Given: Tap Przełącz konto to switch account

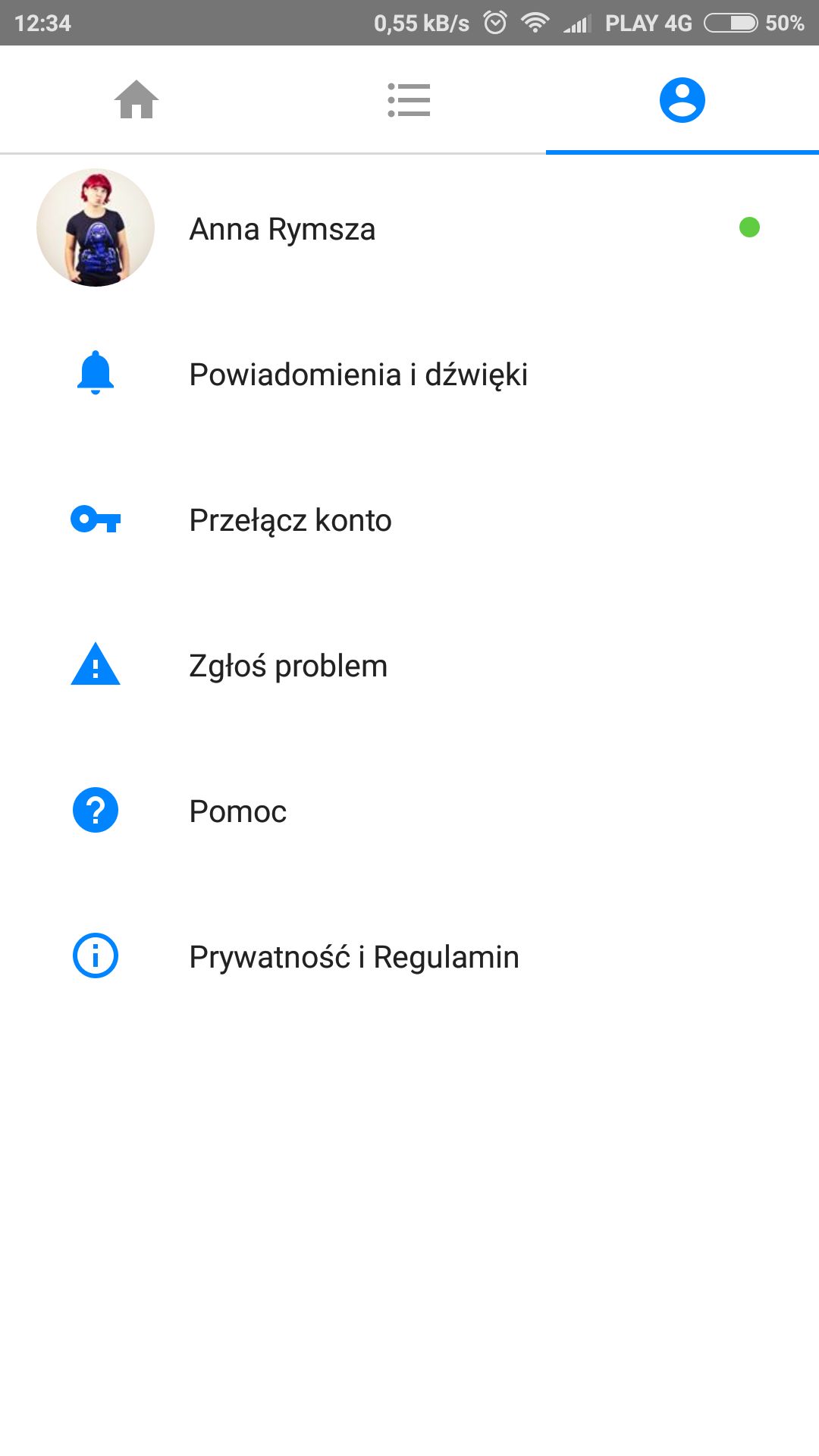Looking at the screenshot, I should click(409, 519).
